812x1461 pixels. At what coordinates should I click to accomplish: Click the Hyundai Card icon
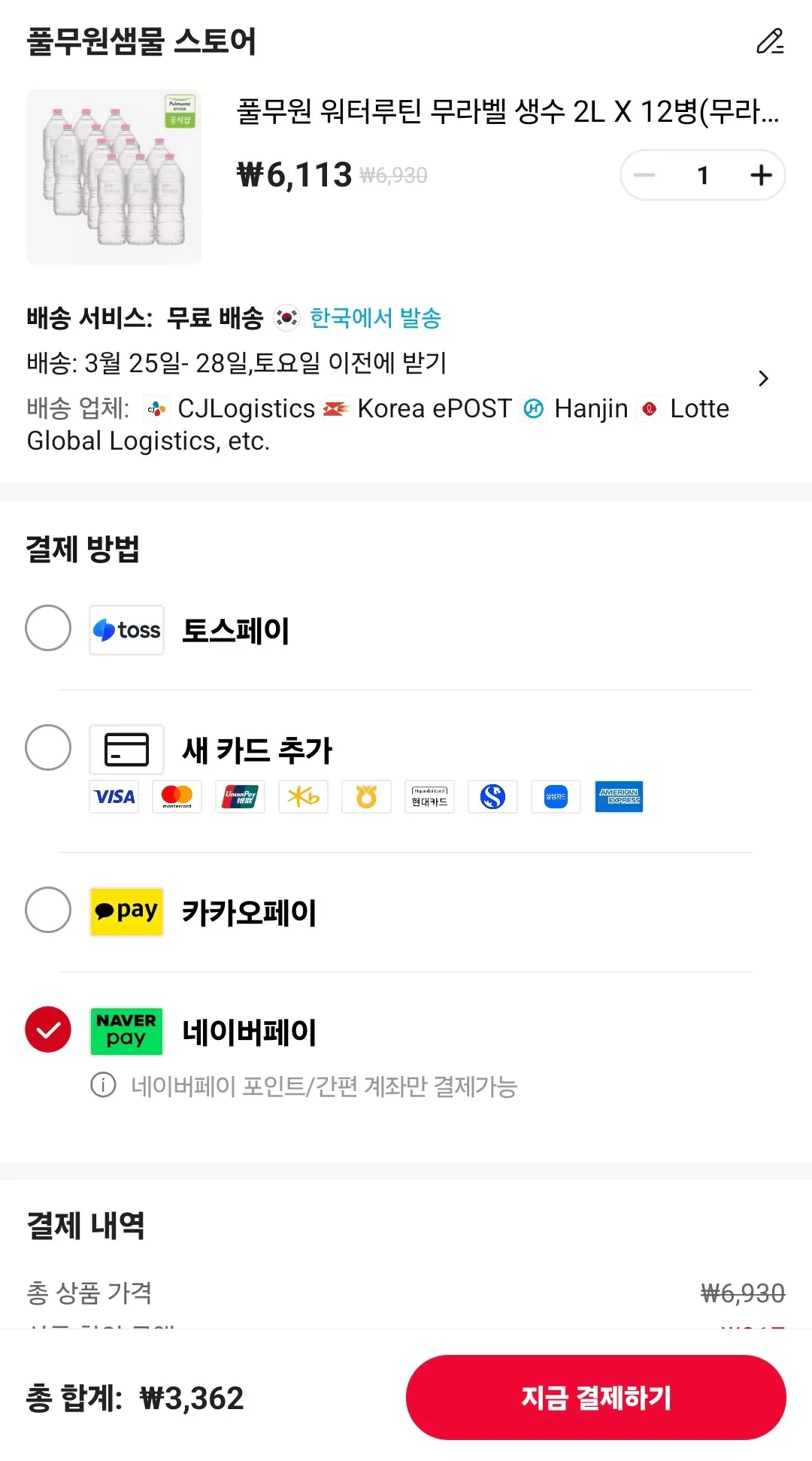pos(429,797)
